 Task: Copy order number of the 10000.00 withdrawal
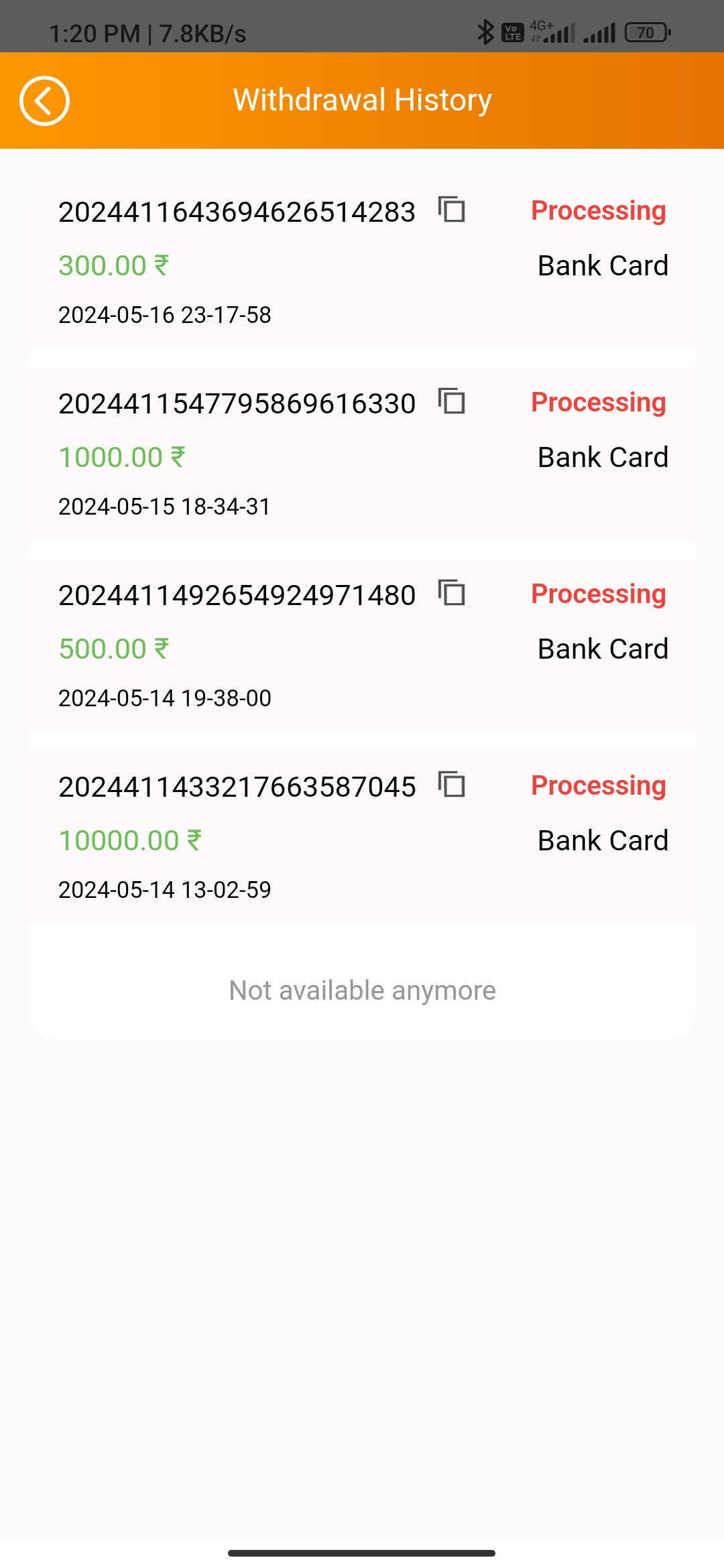pyautogui.click(x=452, y=785)
